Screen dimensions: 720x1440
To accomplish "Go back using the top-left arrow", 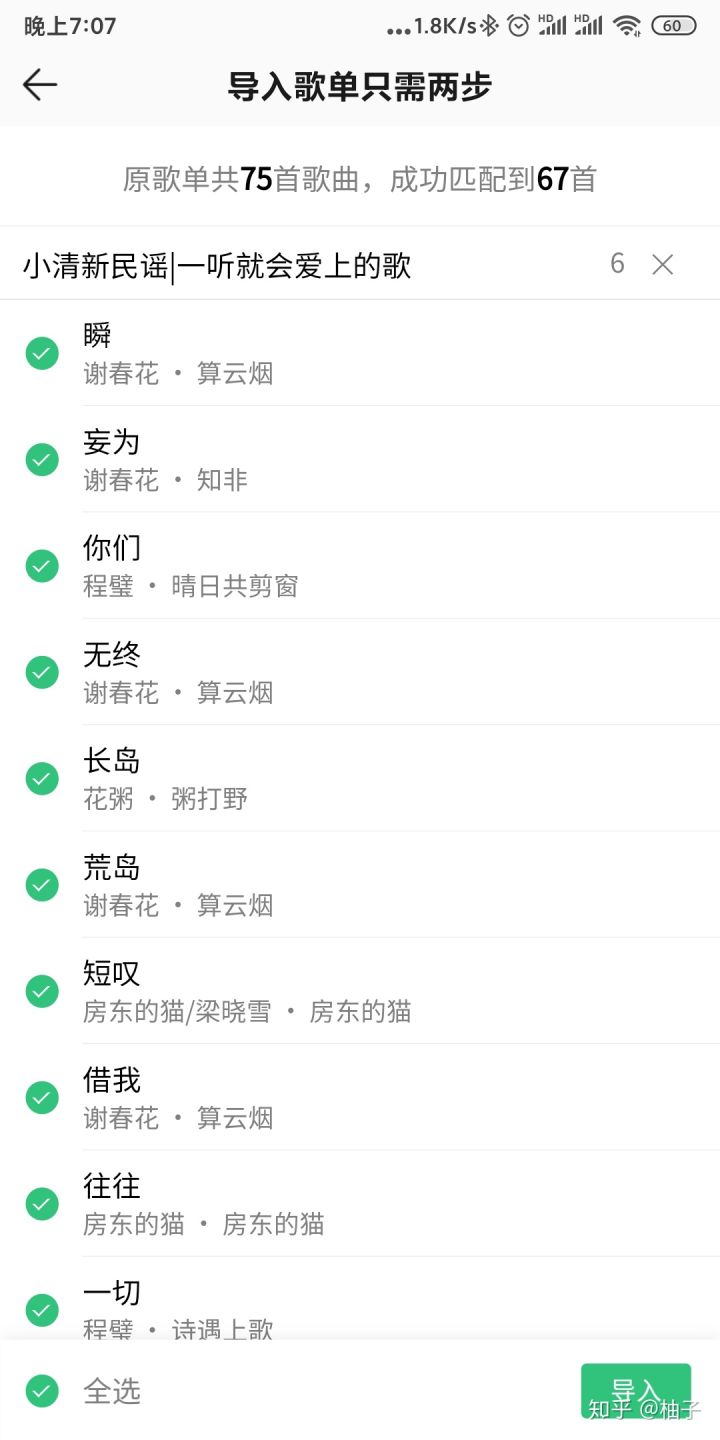I will tap(40, 86).
